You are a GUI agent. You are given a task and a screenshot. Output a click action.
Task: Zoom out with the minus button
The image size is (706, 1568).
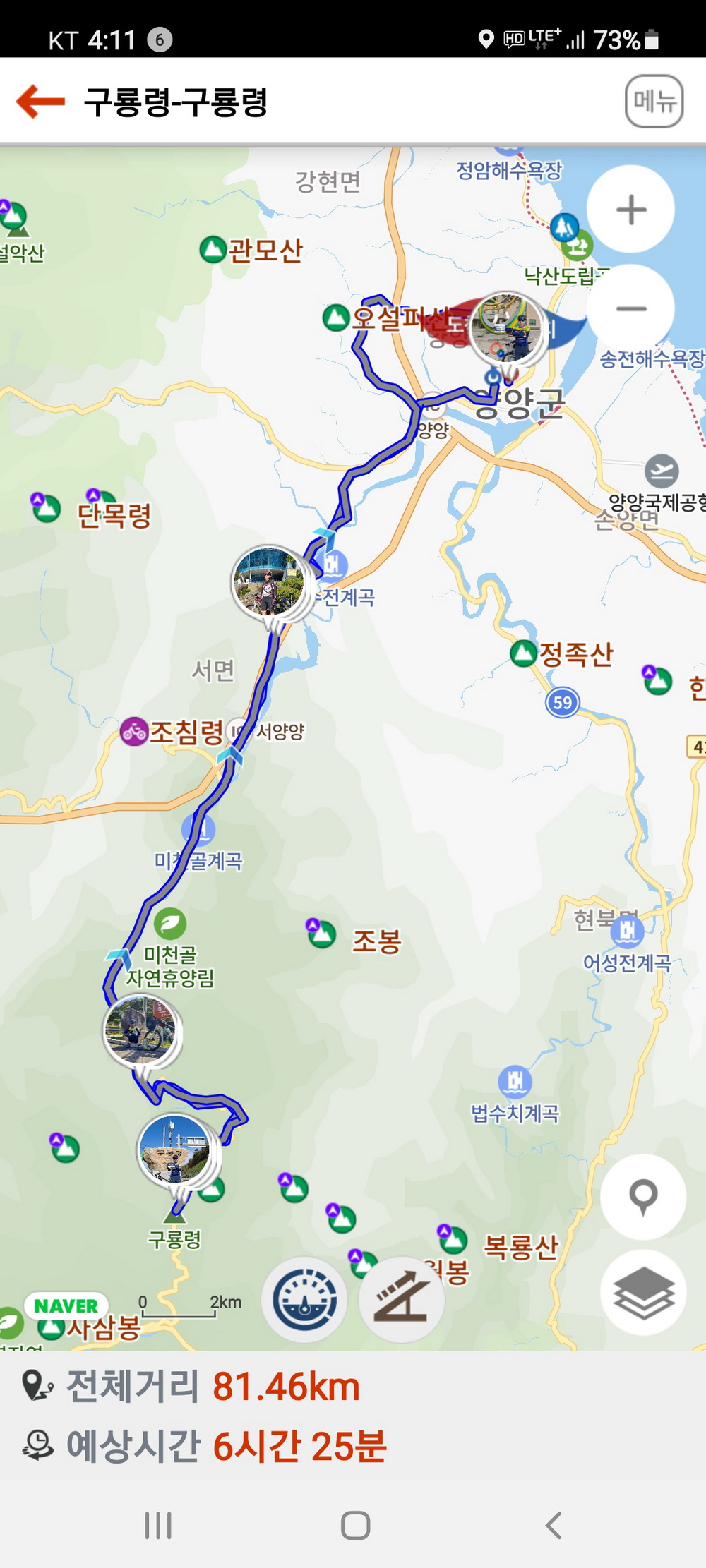coord(630,308)
